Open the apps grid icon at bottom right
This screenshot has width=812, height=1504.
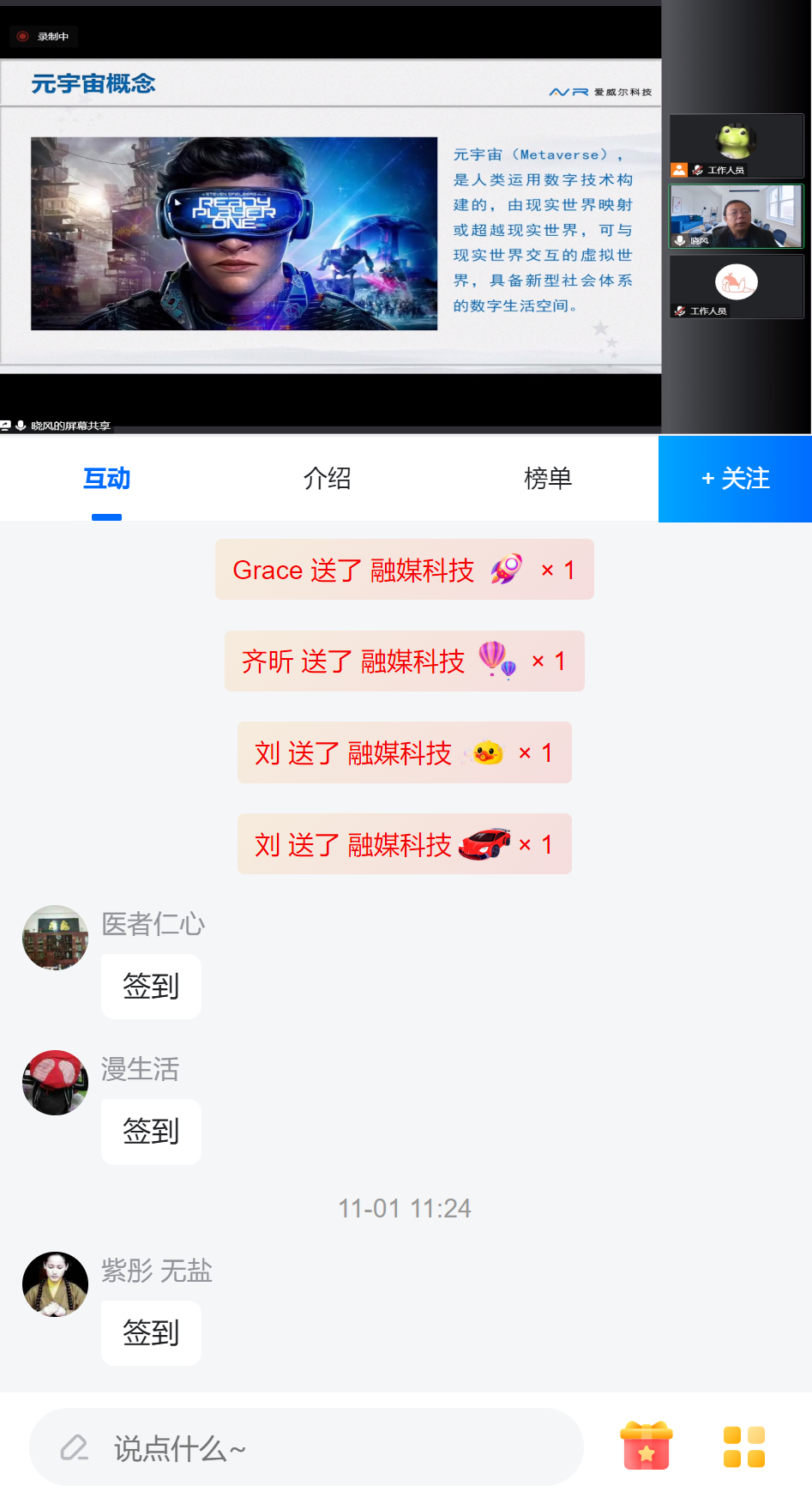(744, 1445)
